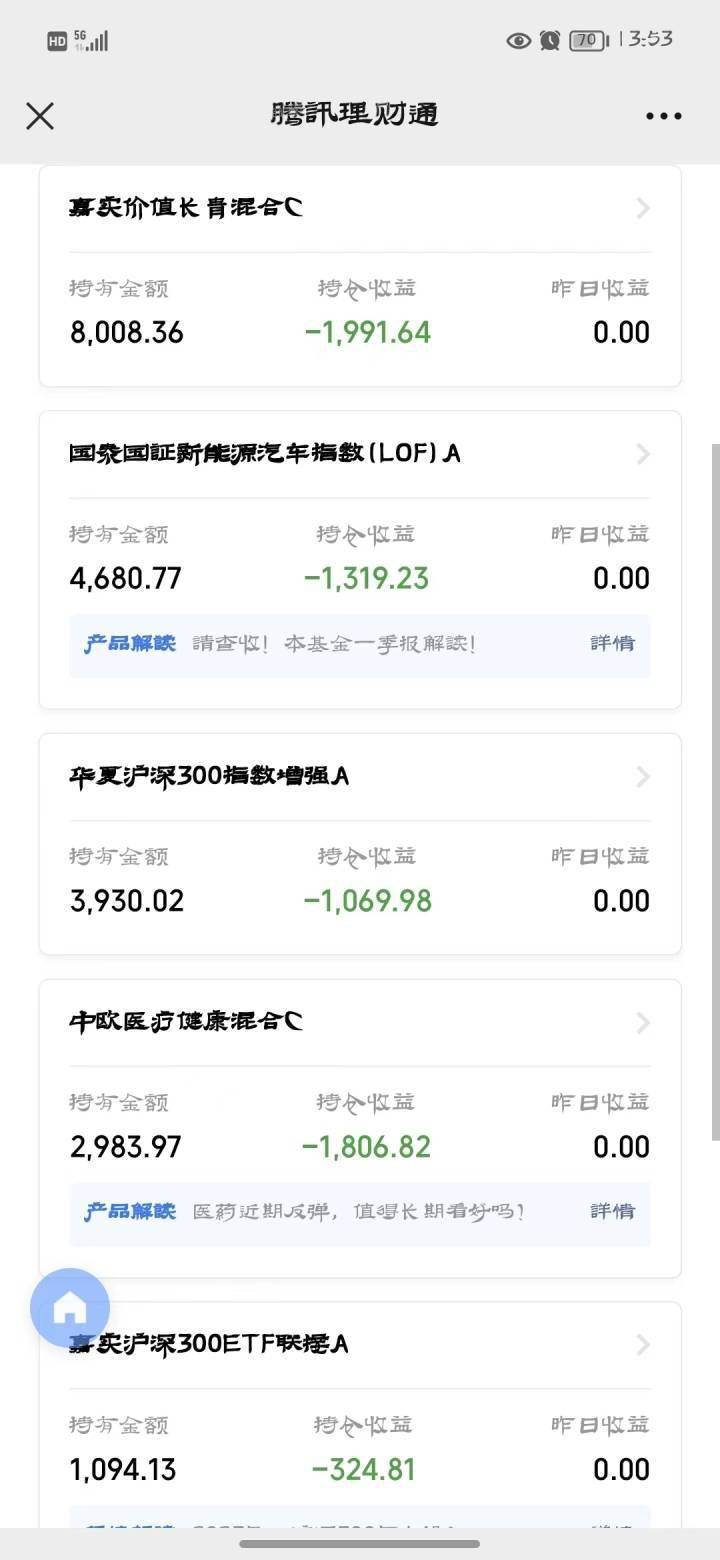This screenshot has width=720, height=1560.
Task: View 详情 for the 本基金一季报解读 banner
Action: [612, 644]
